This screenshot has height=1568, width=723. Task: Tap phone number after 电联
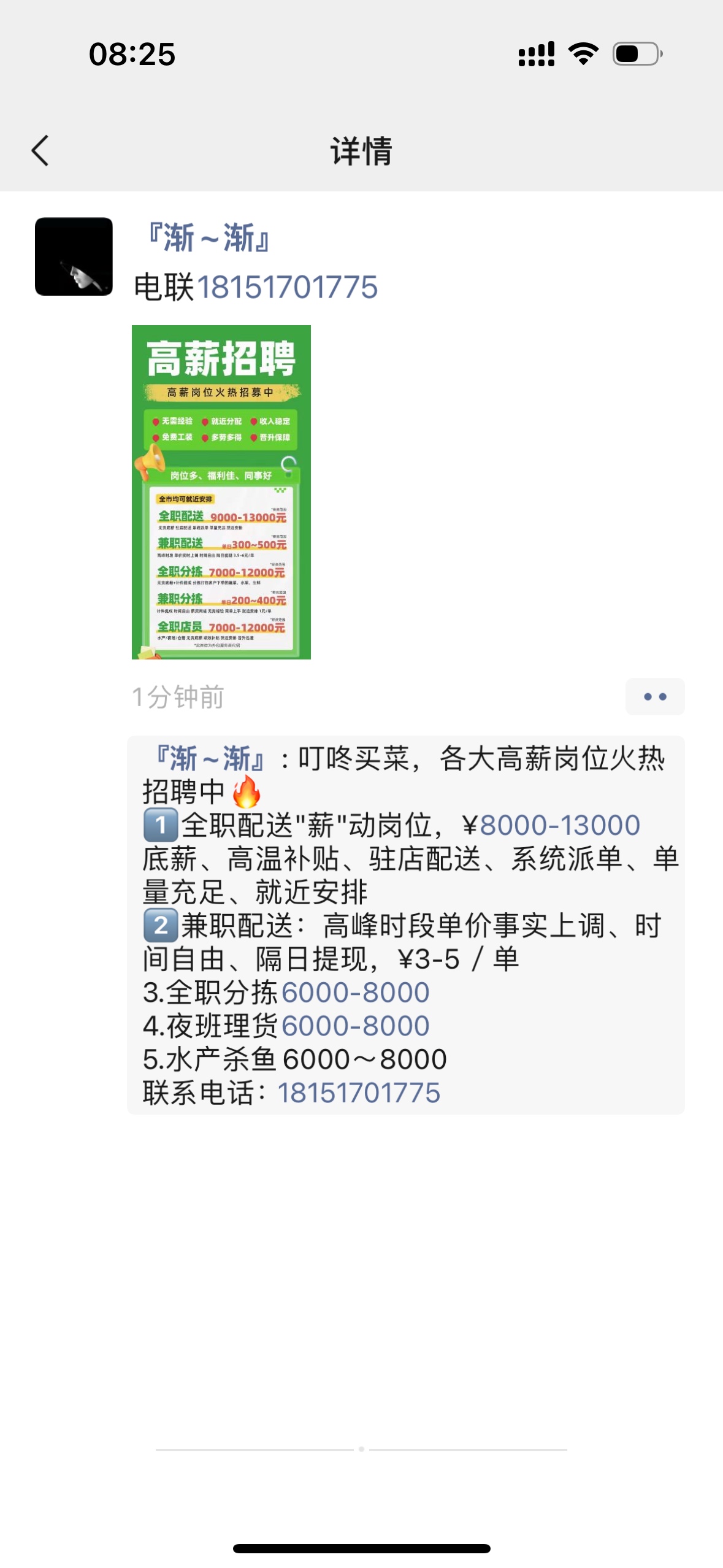click(287, 287)
